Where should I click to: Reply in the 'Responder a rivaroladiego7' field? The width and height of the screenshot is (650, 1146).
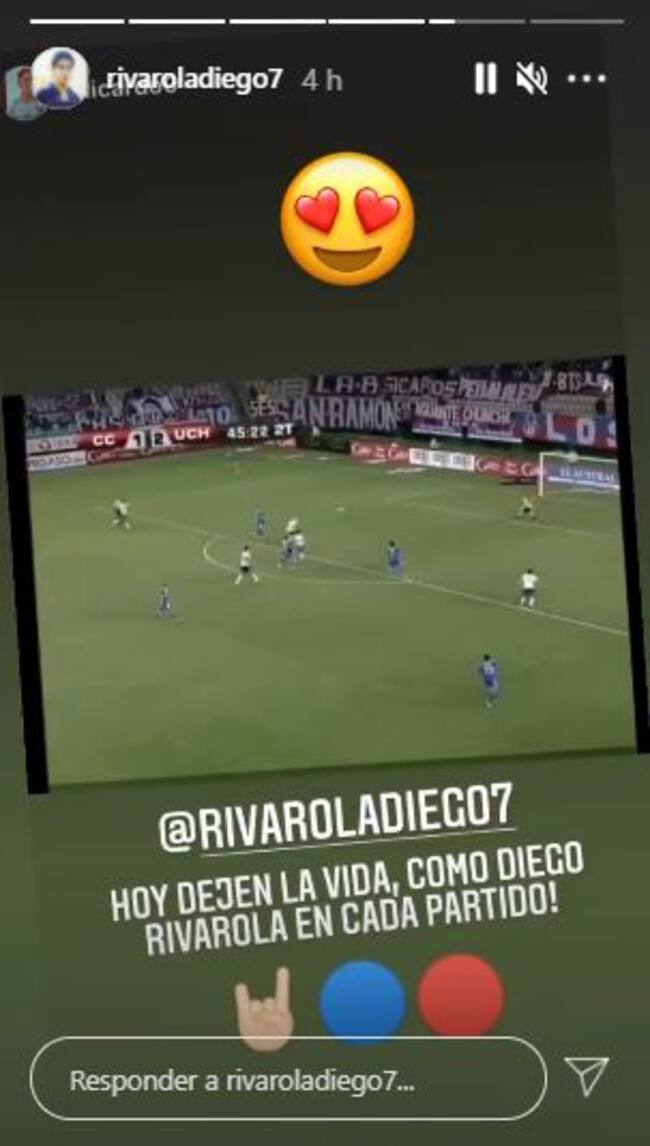point(288,1080)
